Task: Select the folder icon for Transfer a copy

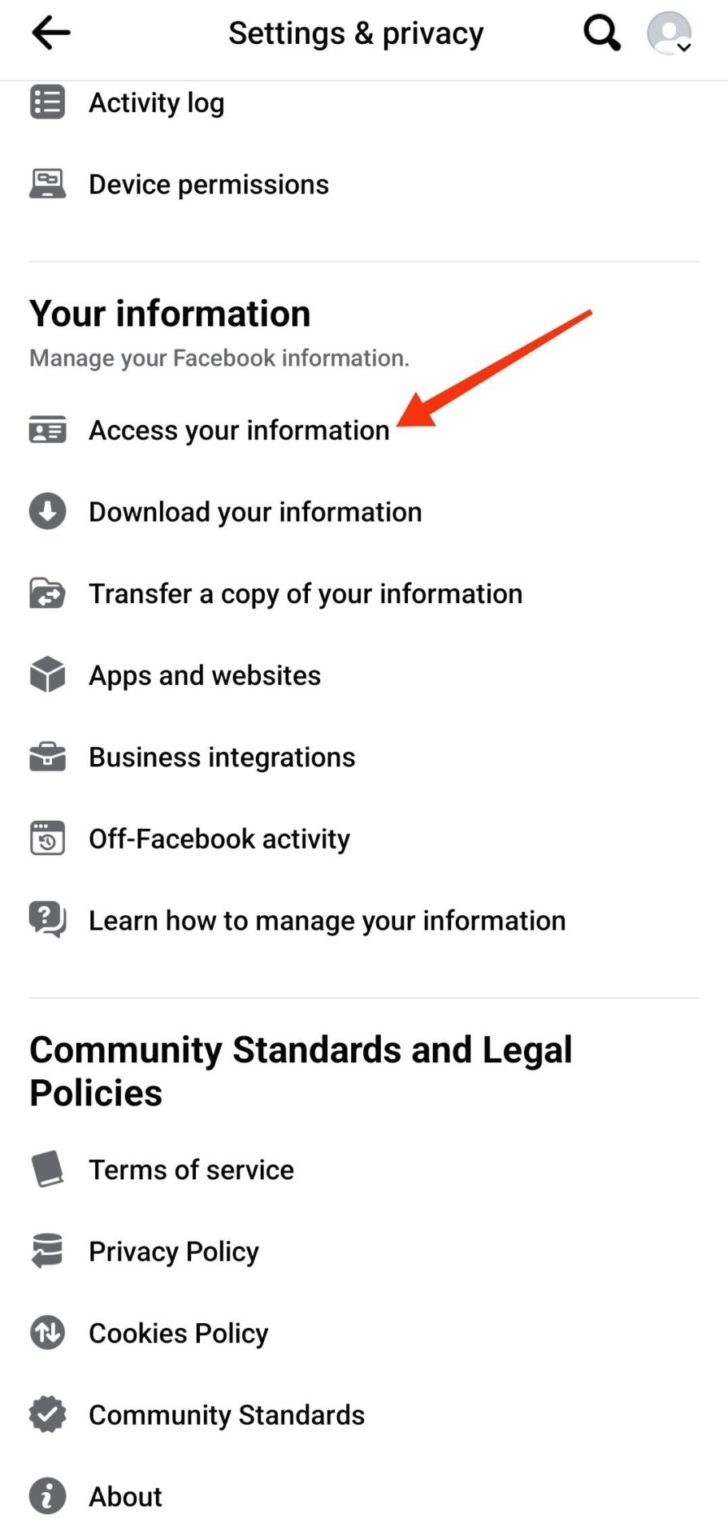Action: (x=46, y=593)
